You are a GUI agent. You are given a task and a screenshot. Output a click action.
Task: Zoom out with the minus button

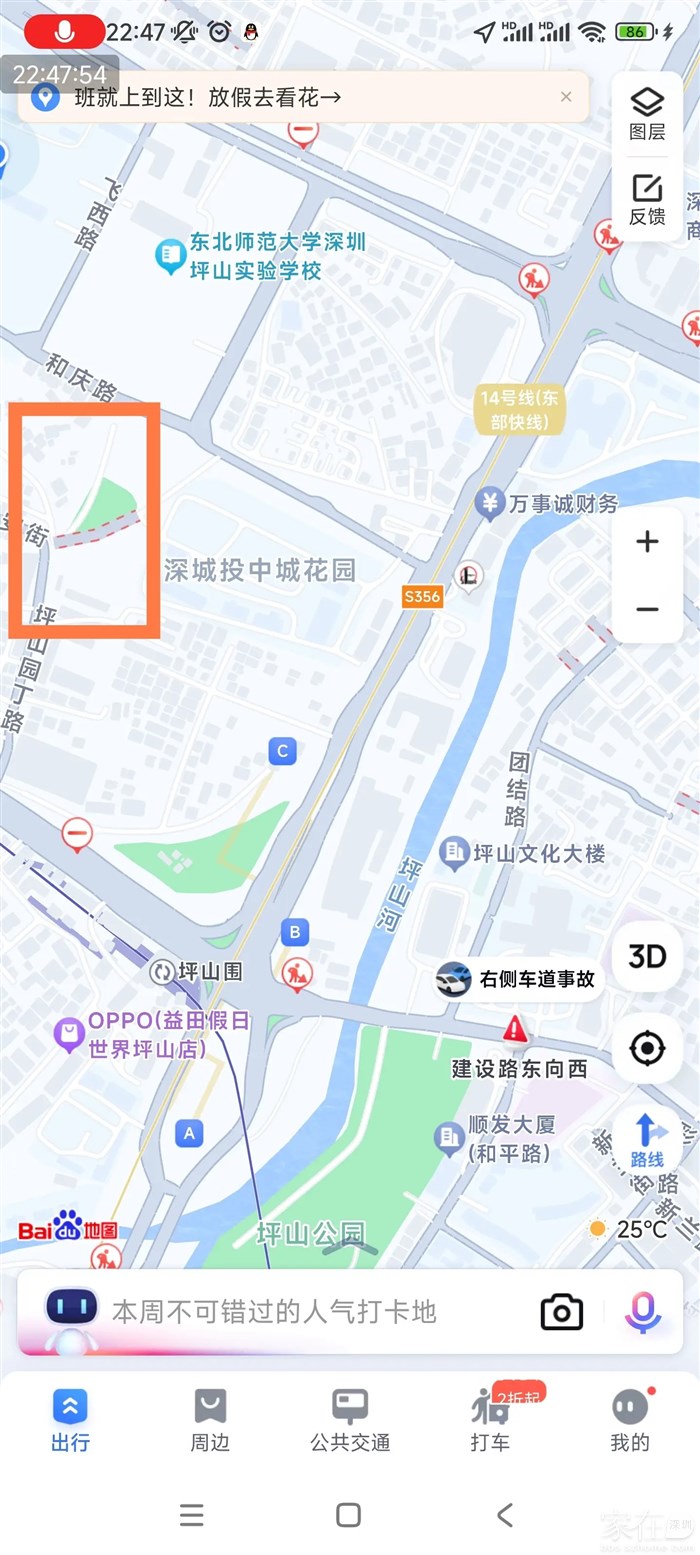pyautogui.click(x=647, y=609)
